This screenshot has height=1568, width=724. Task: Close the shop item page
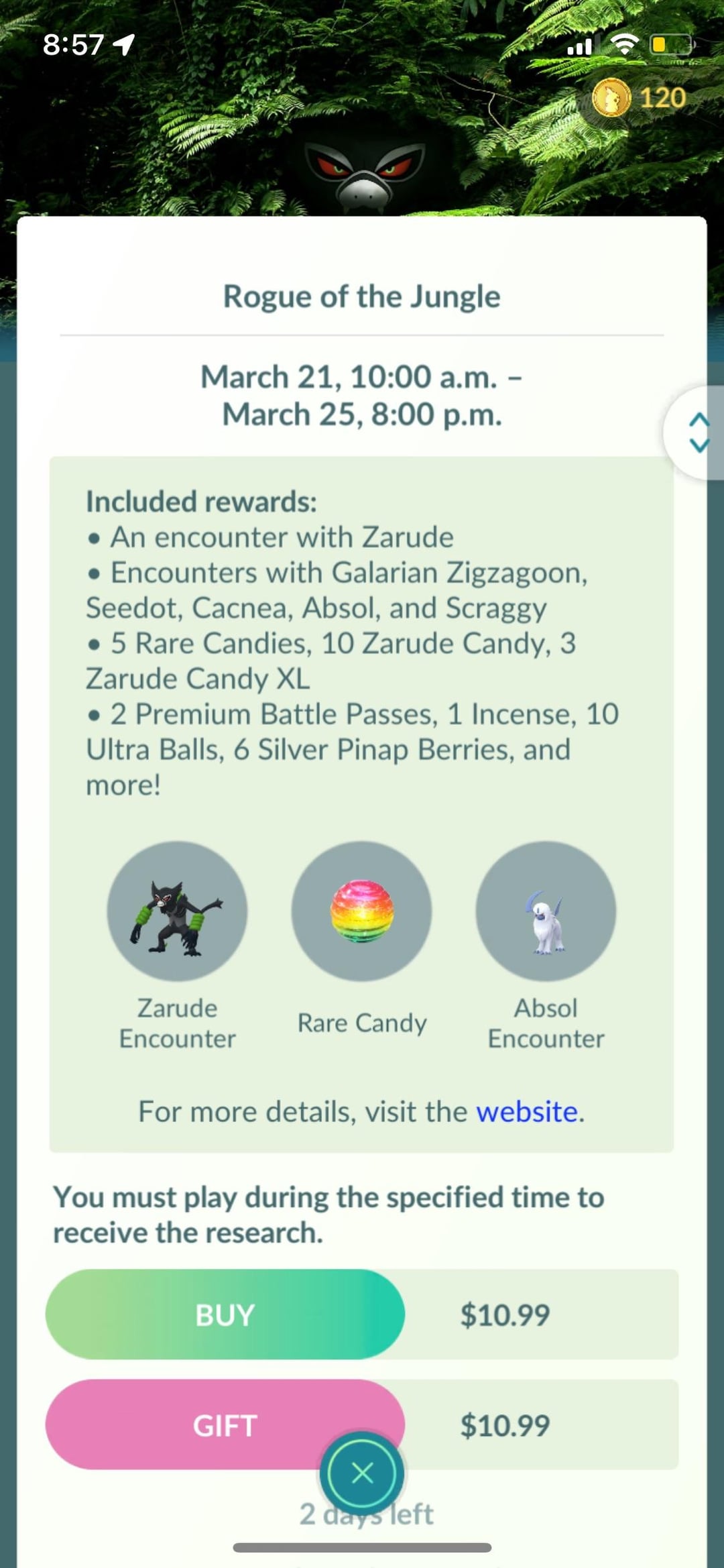[x=362, y=1473]
